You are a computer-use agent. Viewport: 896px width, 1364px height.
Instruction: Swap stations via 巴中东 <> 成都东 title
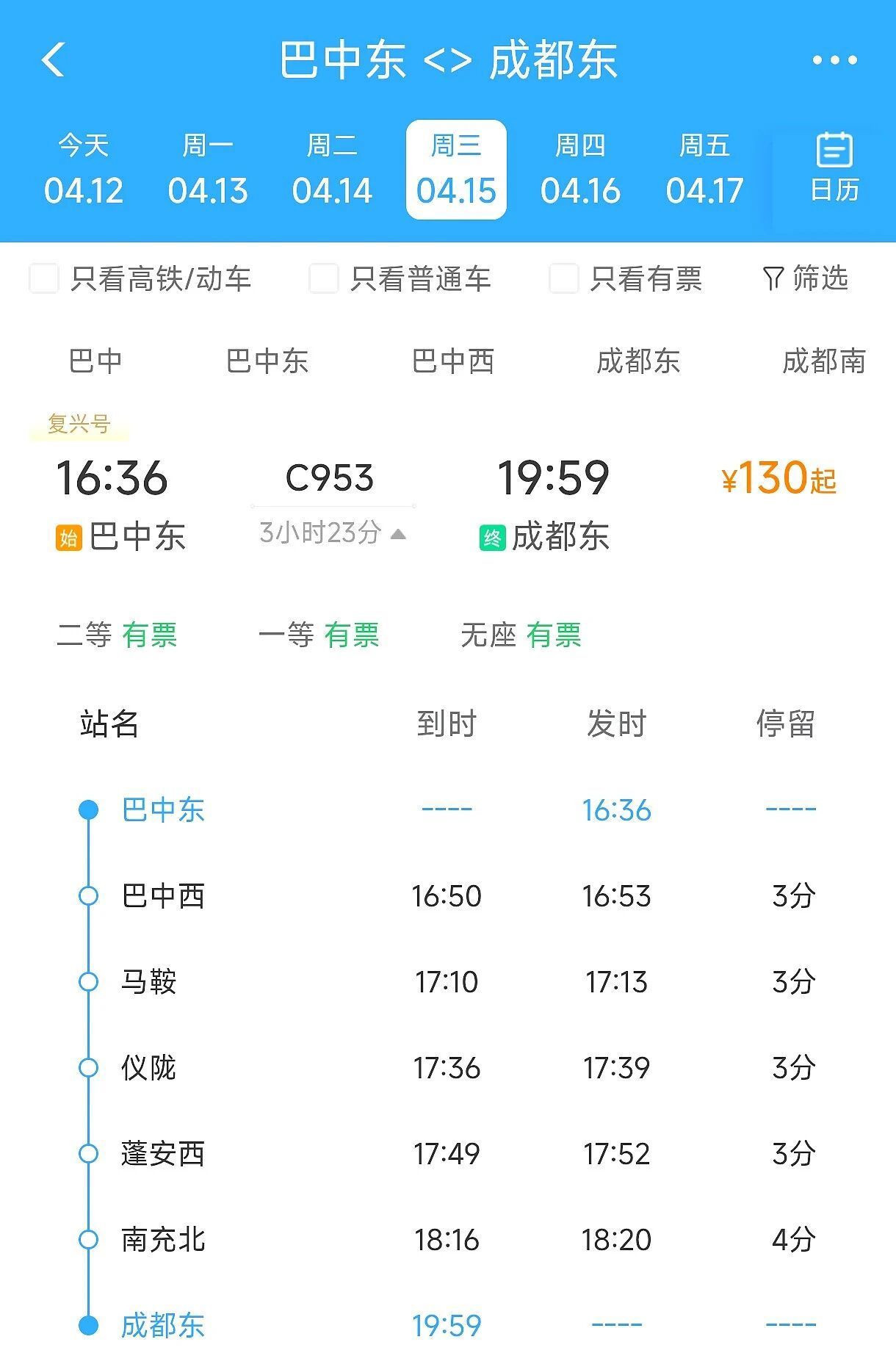[x=448, y=60]
